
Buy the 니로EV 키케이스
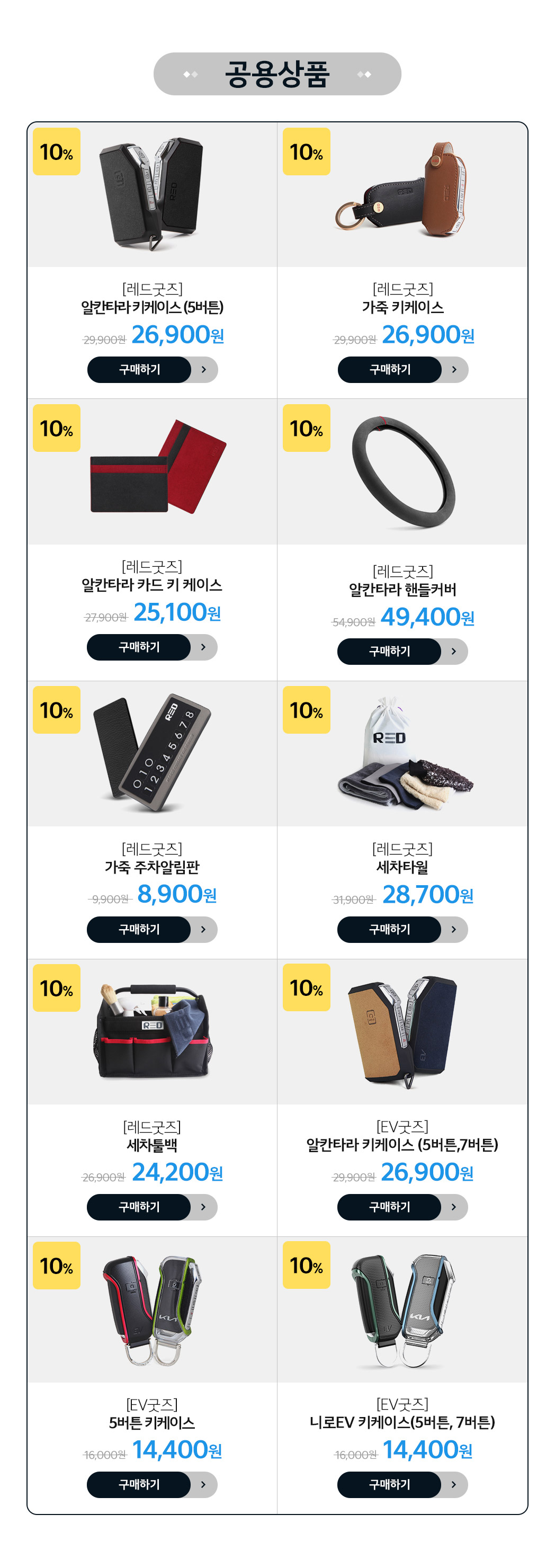coord(402,1485)
